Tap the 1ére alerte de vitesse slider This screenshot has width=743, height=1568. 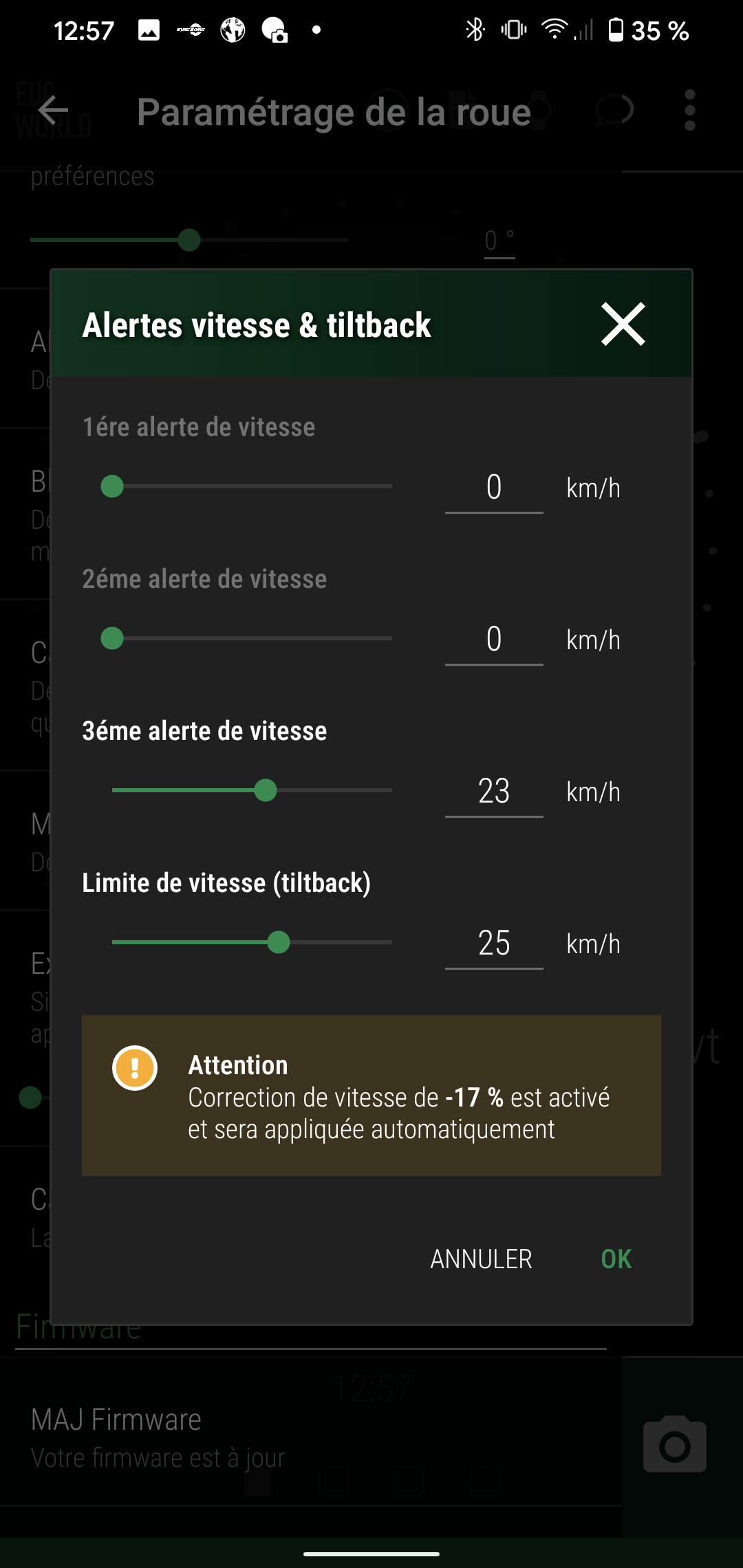pos(246,486)
